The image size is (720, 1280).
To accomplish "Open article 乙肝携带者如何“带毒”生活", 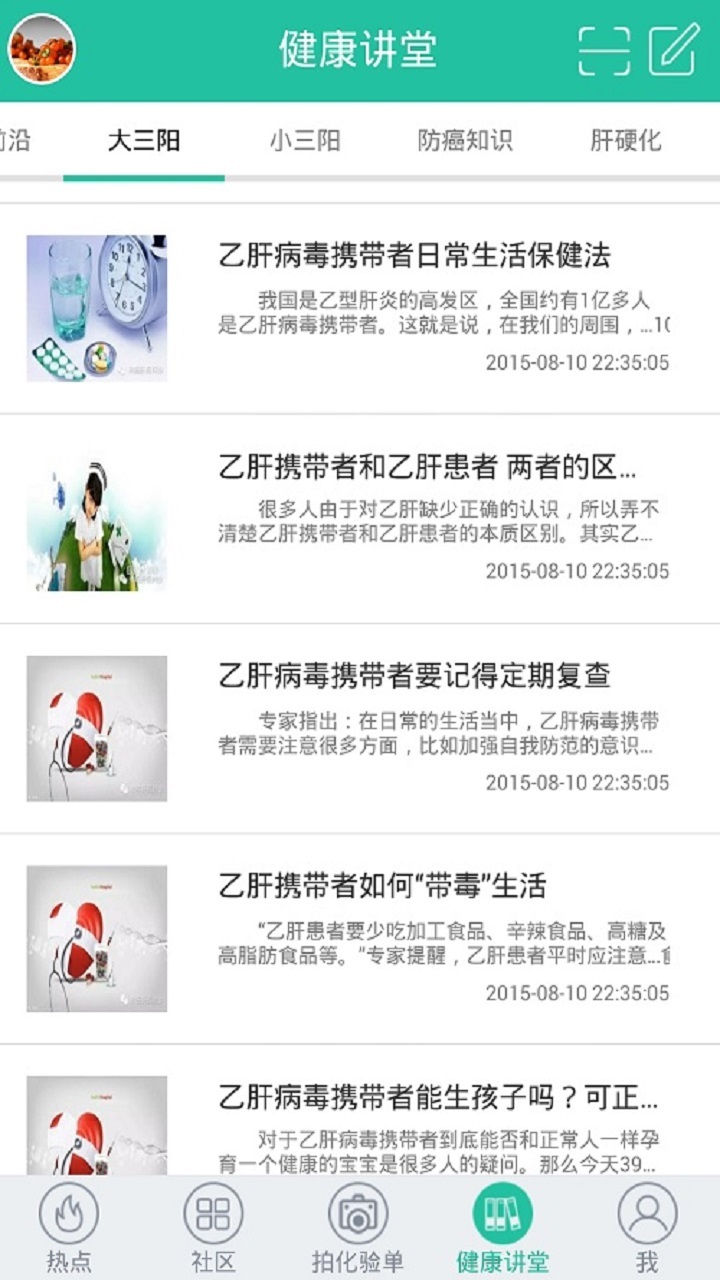I will [382, 886].
